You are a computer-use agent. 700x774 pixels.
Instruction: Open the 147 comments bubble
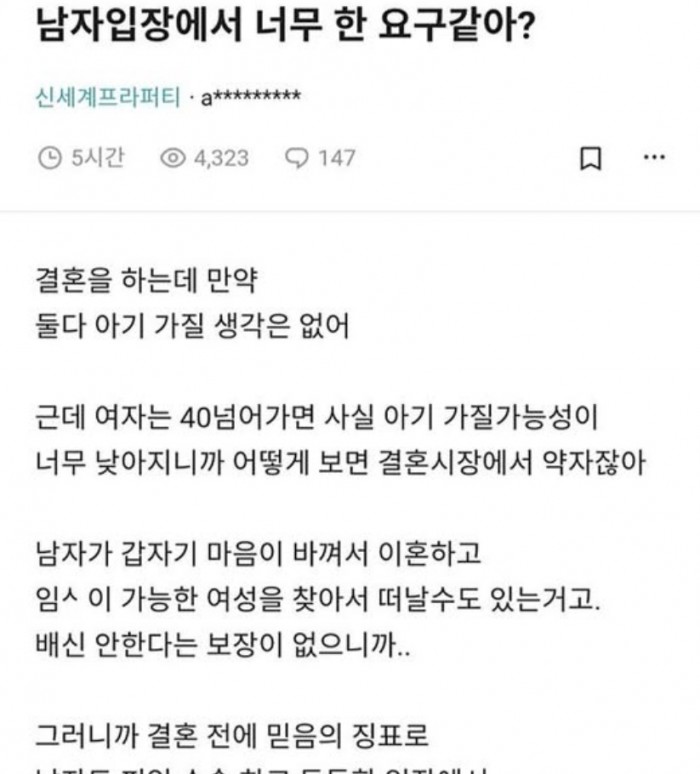[x=320, y=158]
